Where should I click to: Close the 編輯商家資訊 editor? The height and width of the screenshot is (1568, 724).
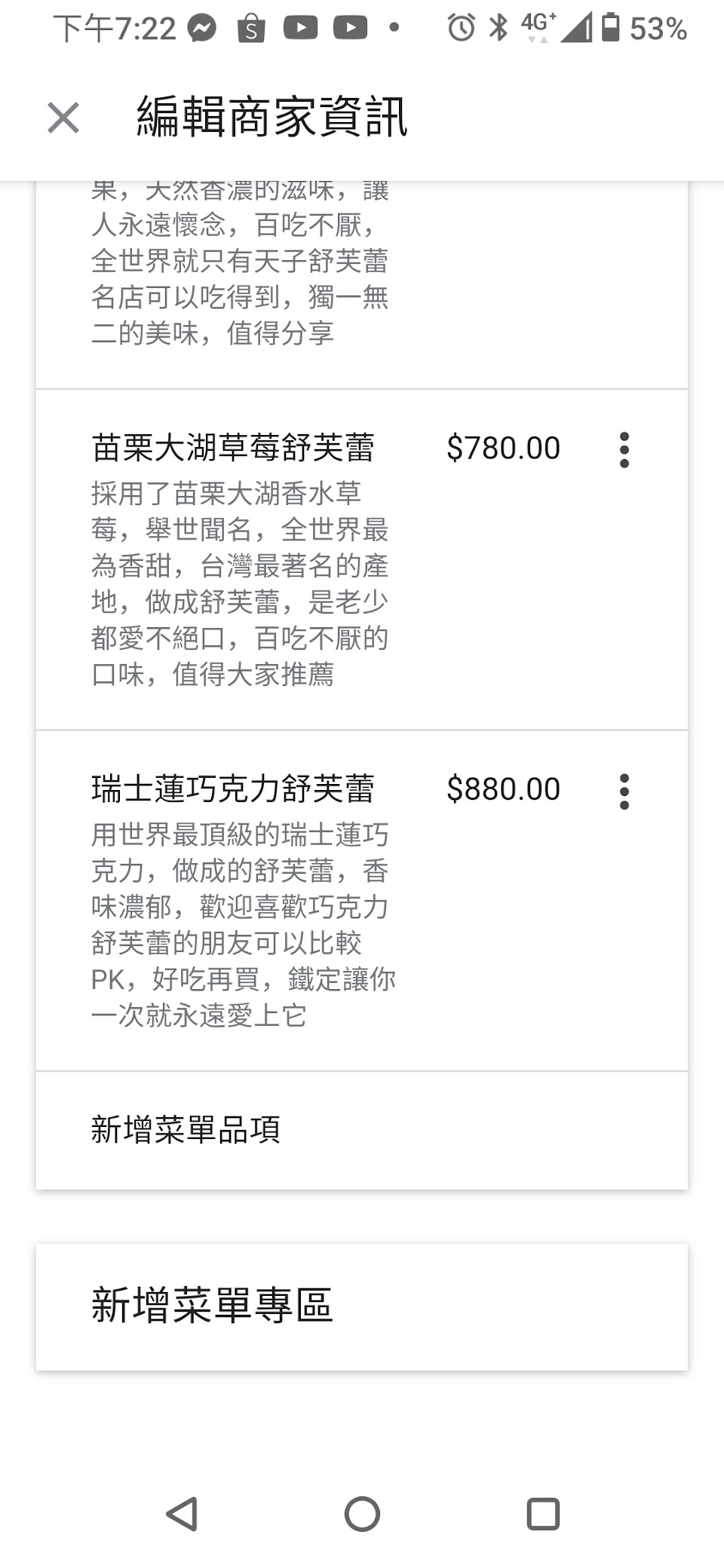pyautogui.click(x=63, y=118)
